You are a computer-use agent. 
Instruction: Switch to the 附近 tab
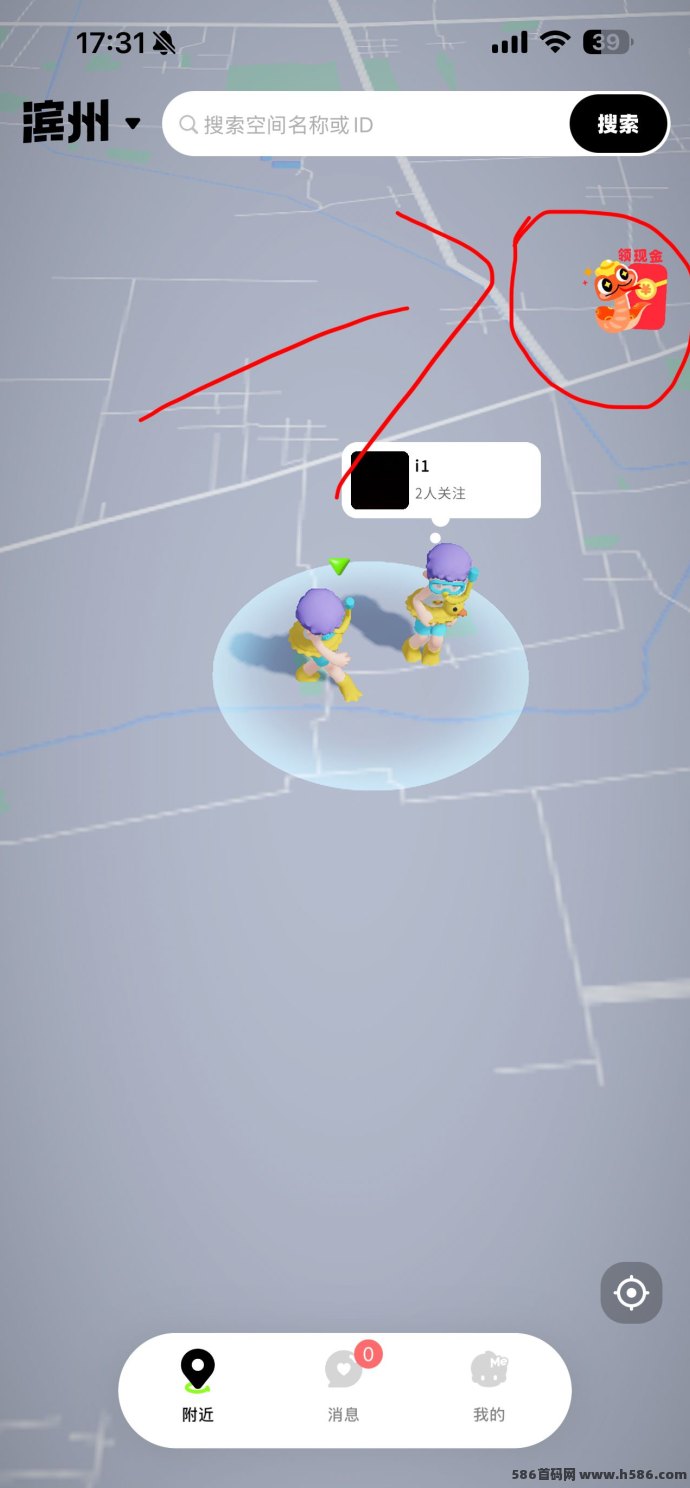click(198, 1387)
